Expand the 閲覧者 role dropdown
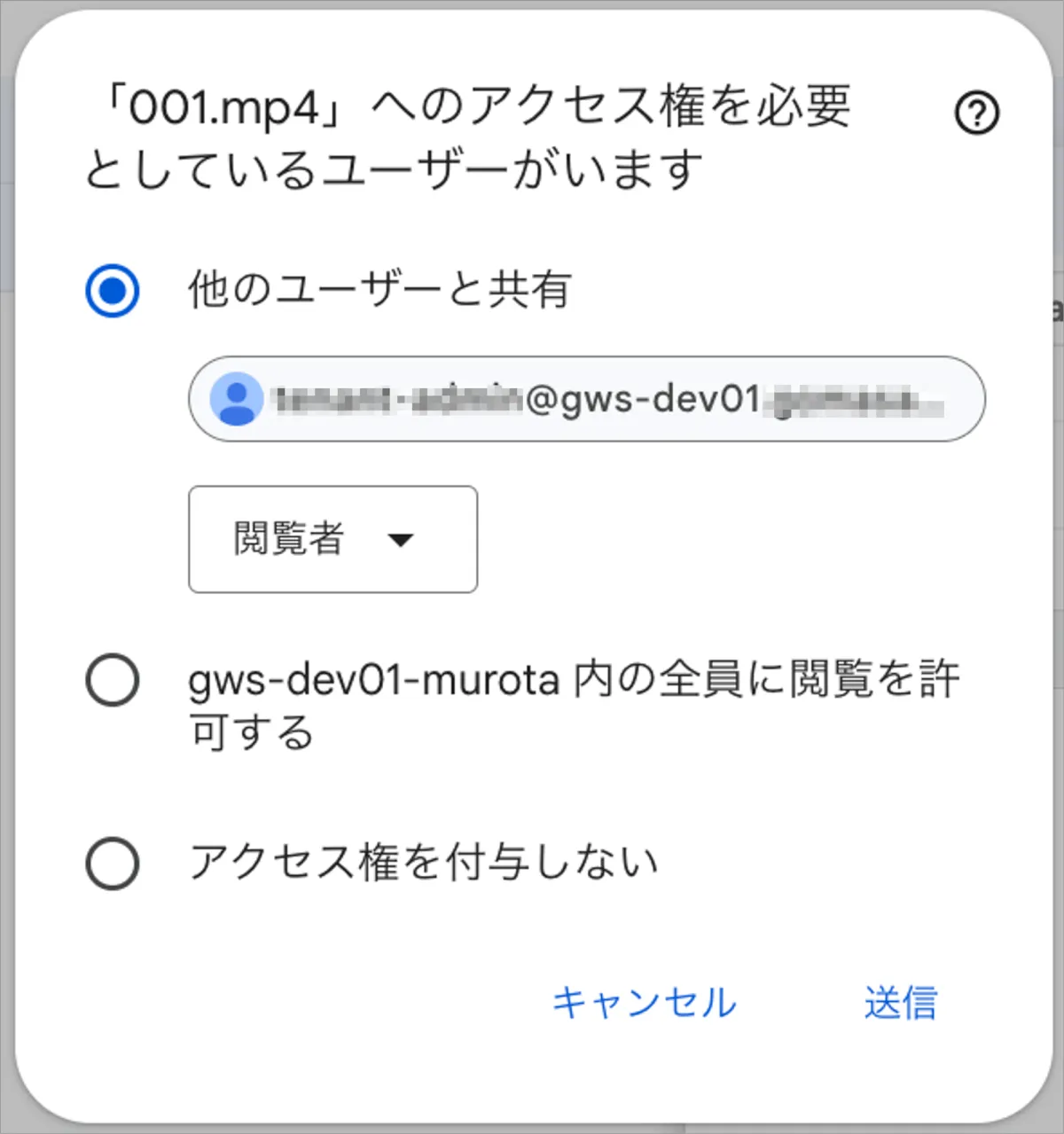This screenshot has width=1064, height=1134. (x=332, y=539)
